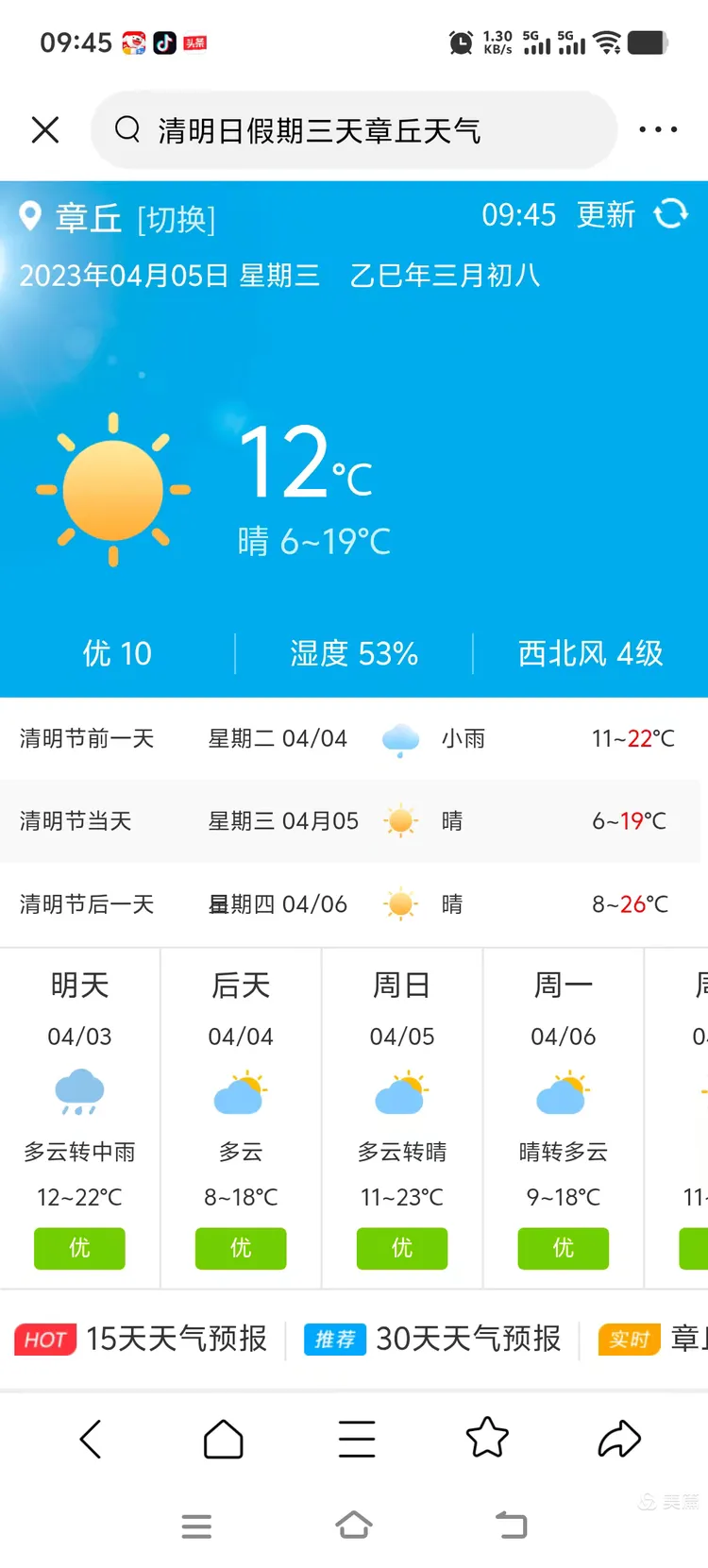This screenshot has width=708, height=1568.
Task: Go to browser home page
Action: click(x=224, y=1439)
